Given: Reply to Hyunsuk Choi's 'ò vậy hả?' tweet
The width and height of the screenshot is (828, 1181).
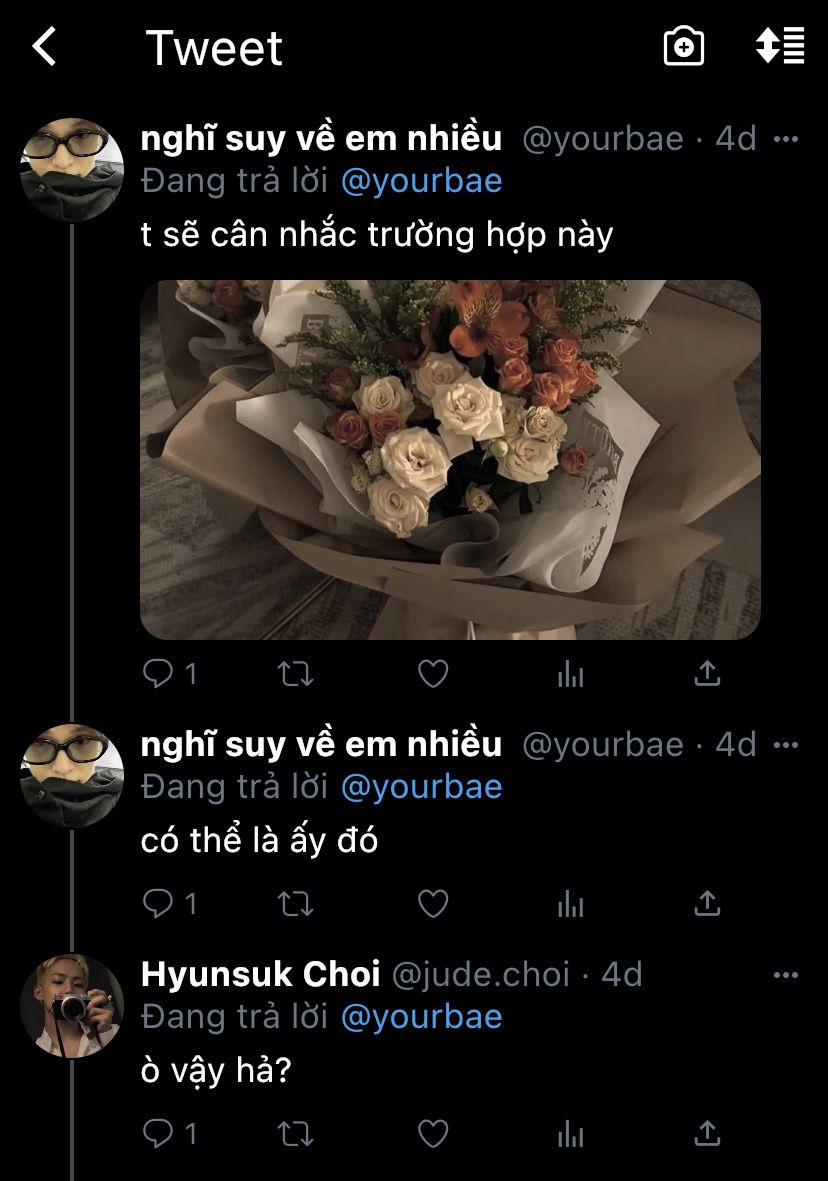Looking at the screenshot, I should pyautogui.click(x=159, y=1134).
